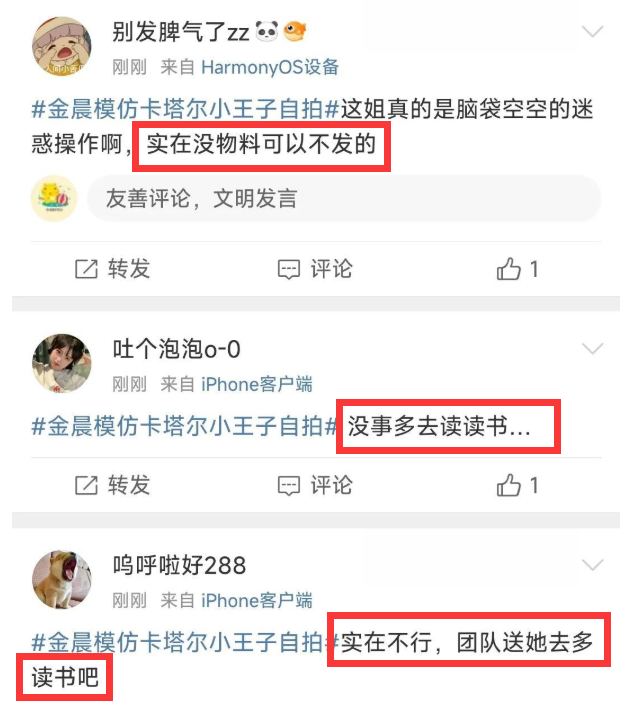Open comment box 友善评论，文明发言
This screenshot has height=705, width=621.
[x=343, y=198]
